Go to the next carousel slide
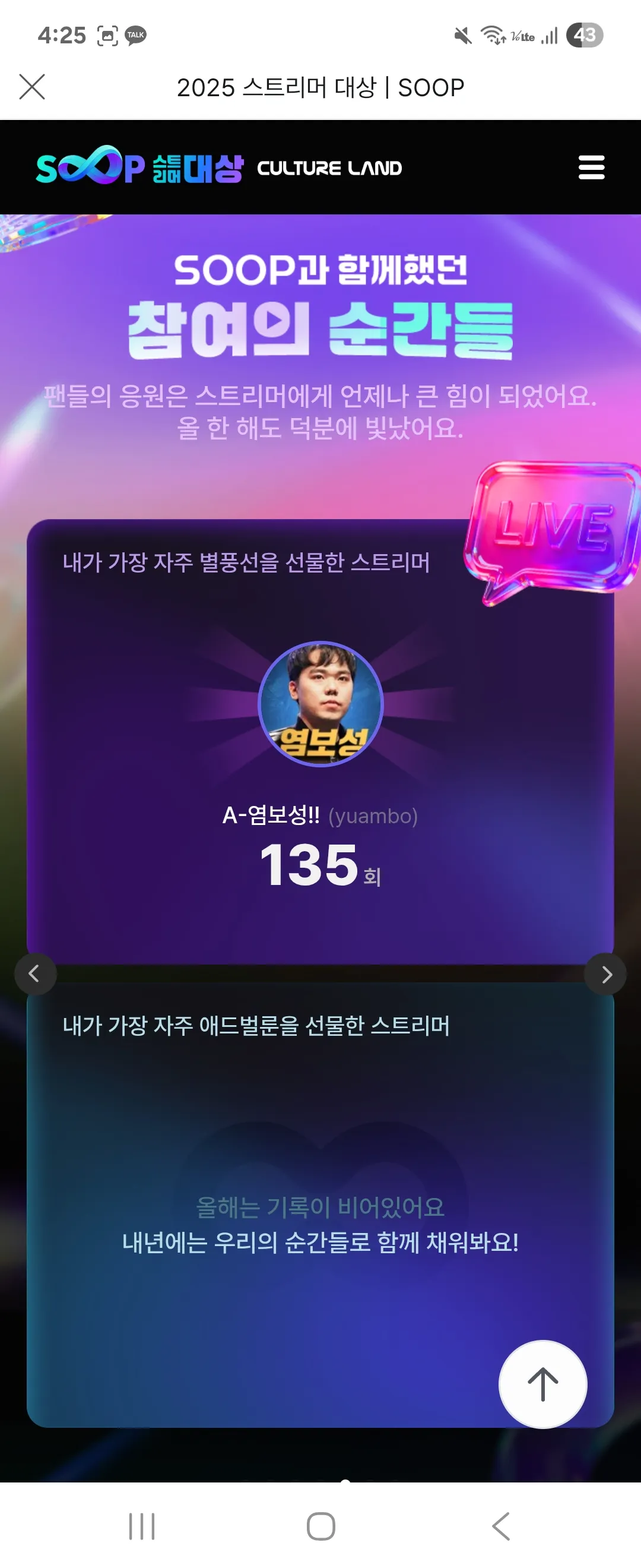This screenshot has width=641, height=1568. click(605, 974)
